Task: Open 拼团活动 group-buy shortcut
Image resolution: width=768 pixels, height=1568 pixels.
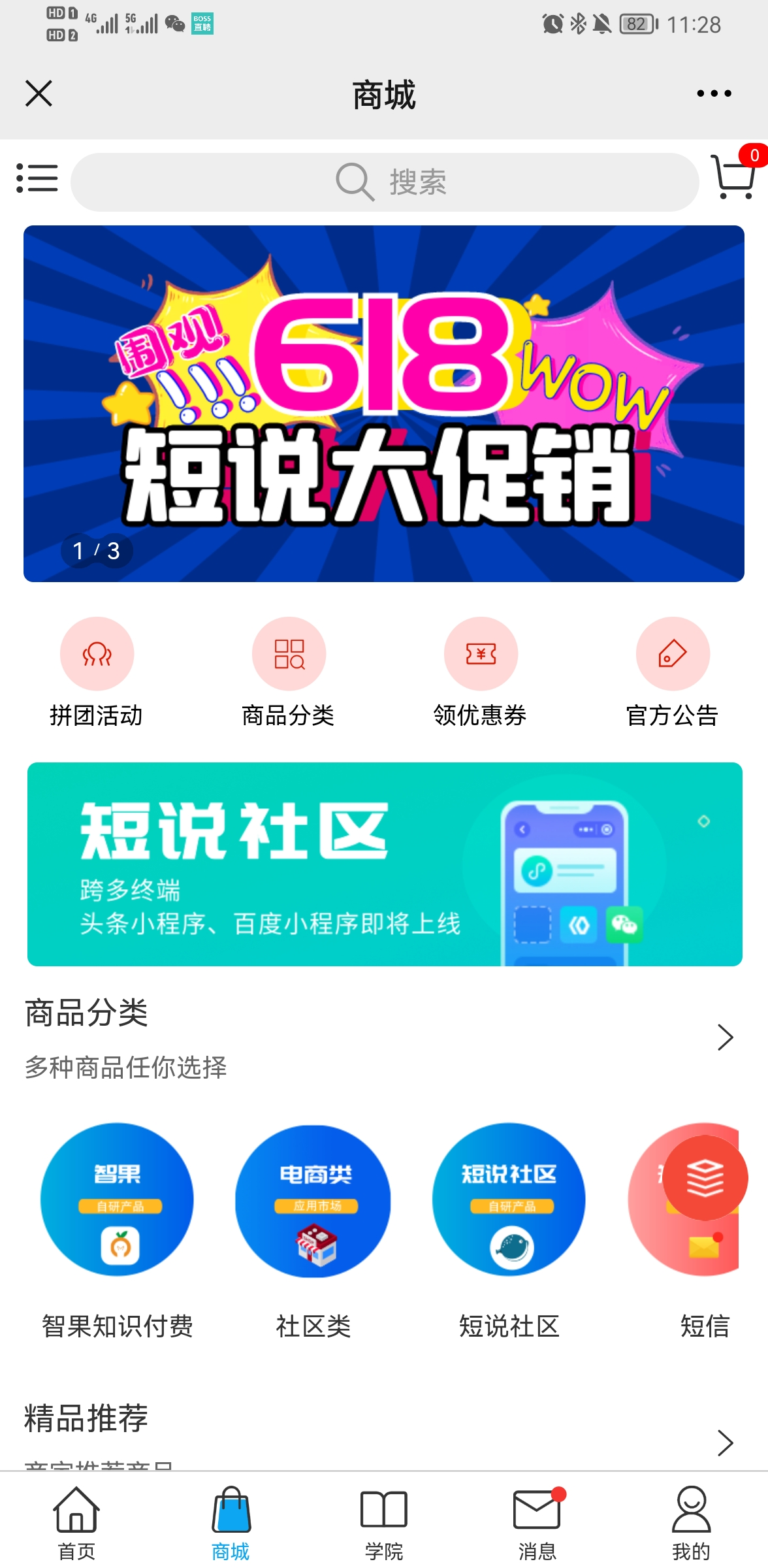Action: (97, 654)
